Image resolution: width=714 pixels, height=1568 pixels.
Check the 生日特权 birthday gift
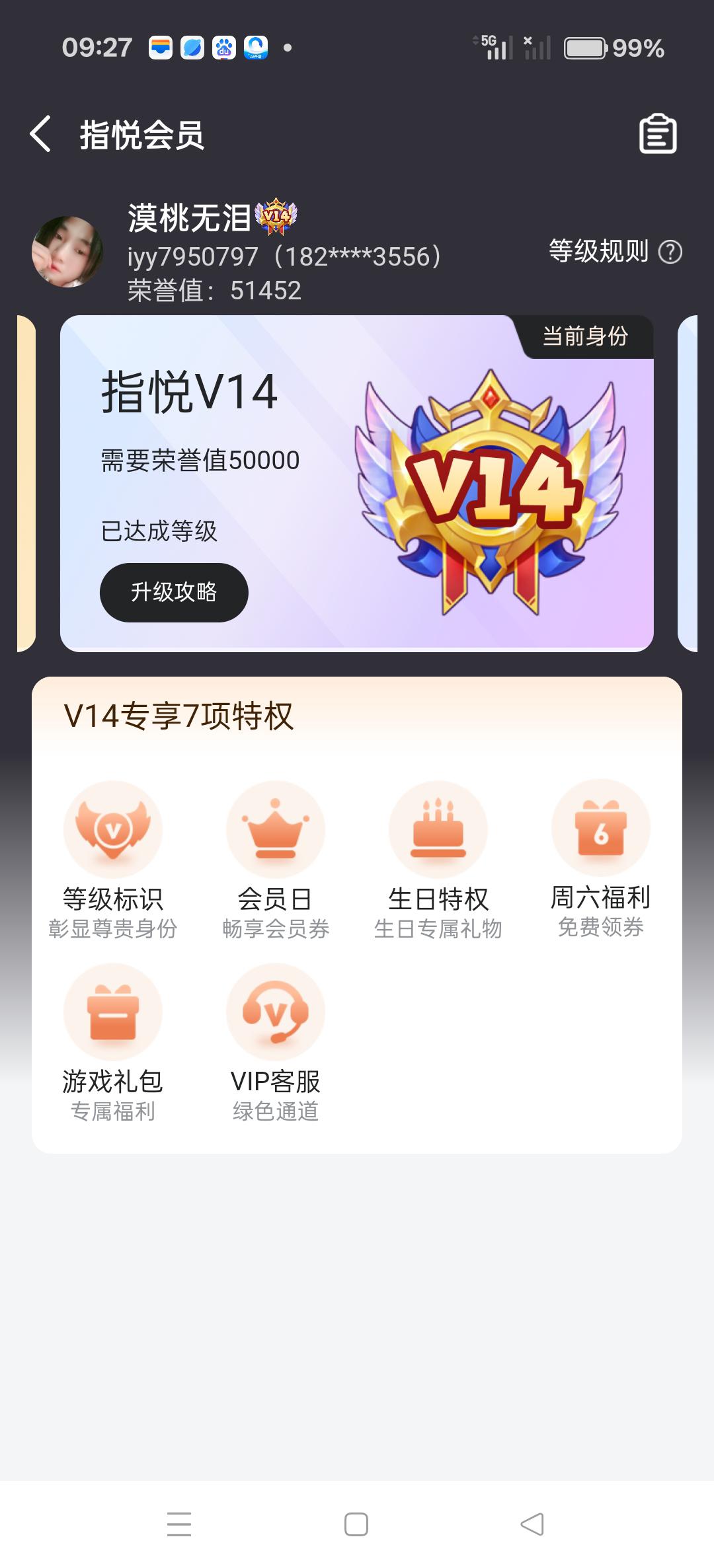tap(438, 859)
